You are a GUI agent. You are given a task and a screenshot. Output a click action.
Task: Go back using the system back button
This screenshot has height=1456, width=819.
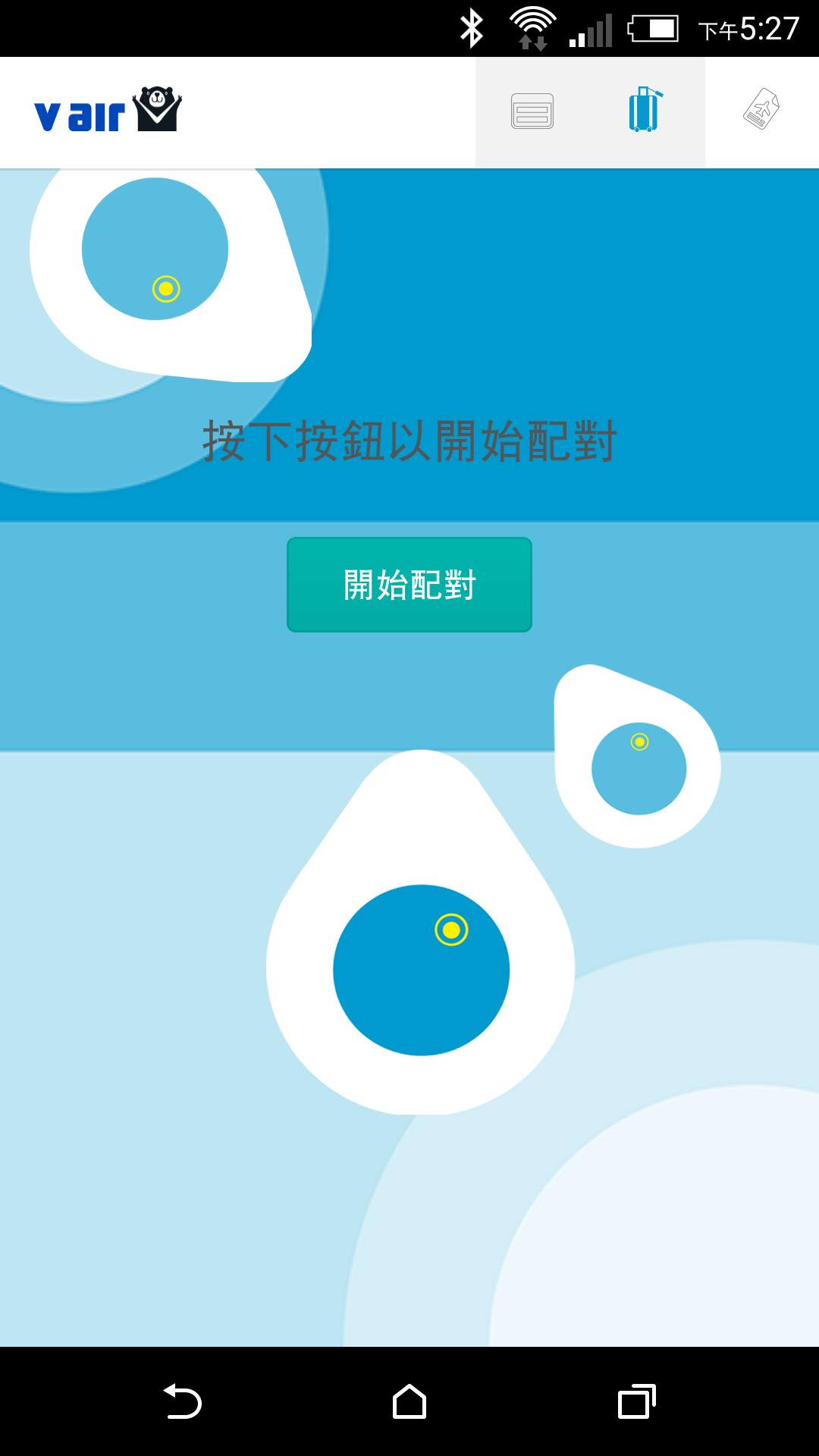(182, 1401)
